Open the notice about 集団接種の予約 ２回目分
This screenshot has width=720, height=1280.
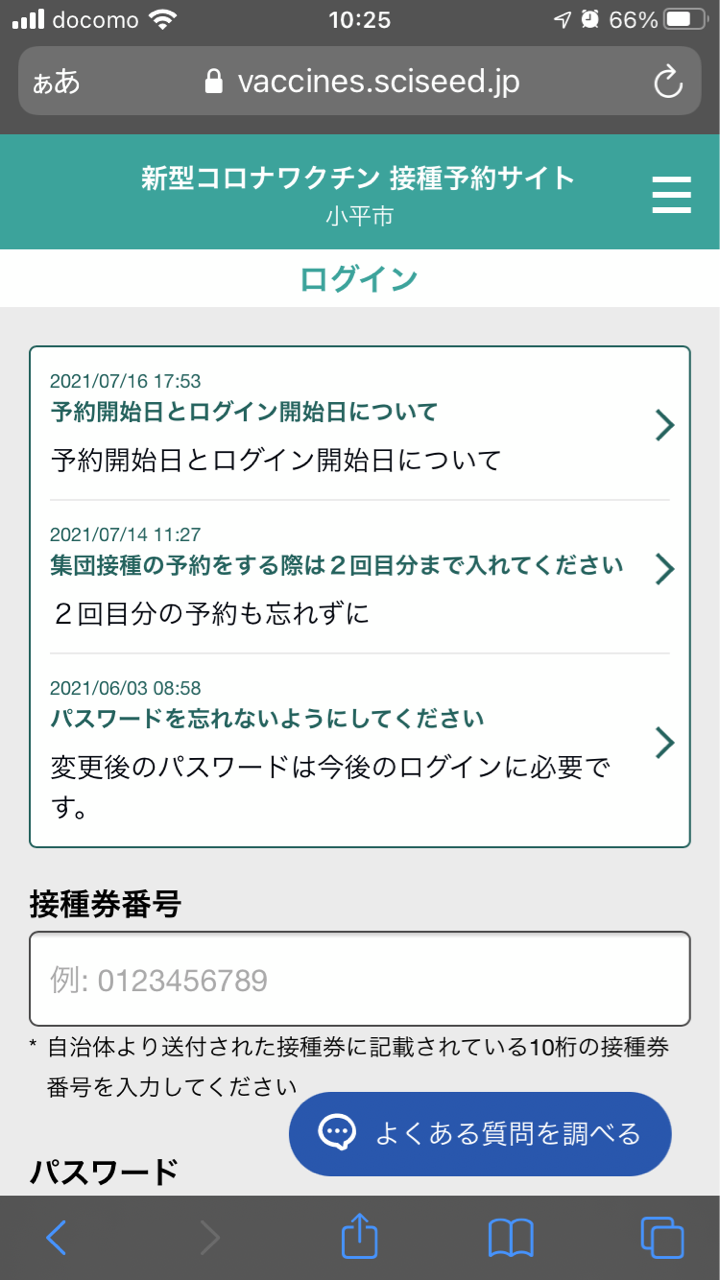360,577
